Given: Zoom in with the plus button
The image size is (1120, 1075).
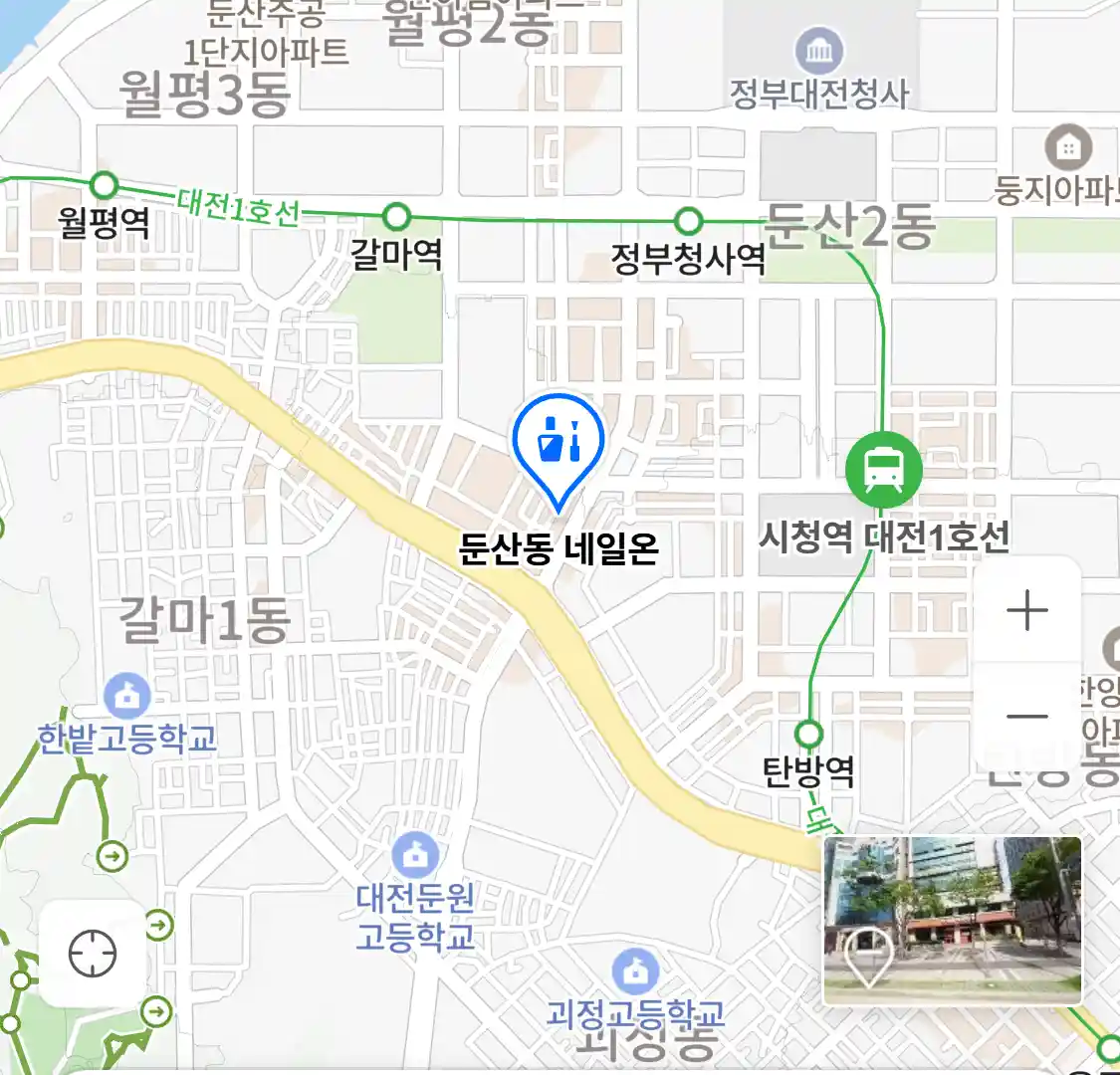Looking at the screenshot, I should tap(1027, 610).
